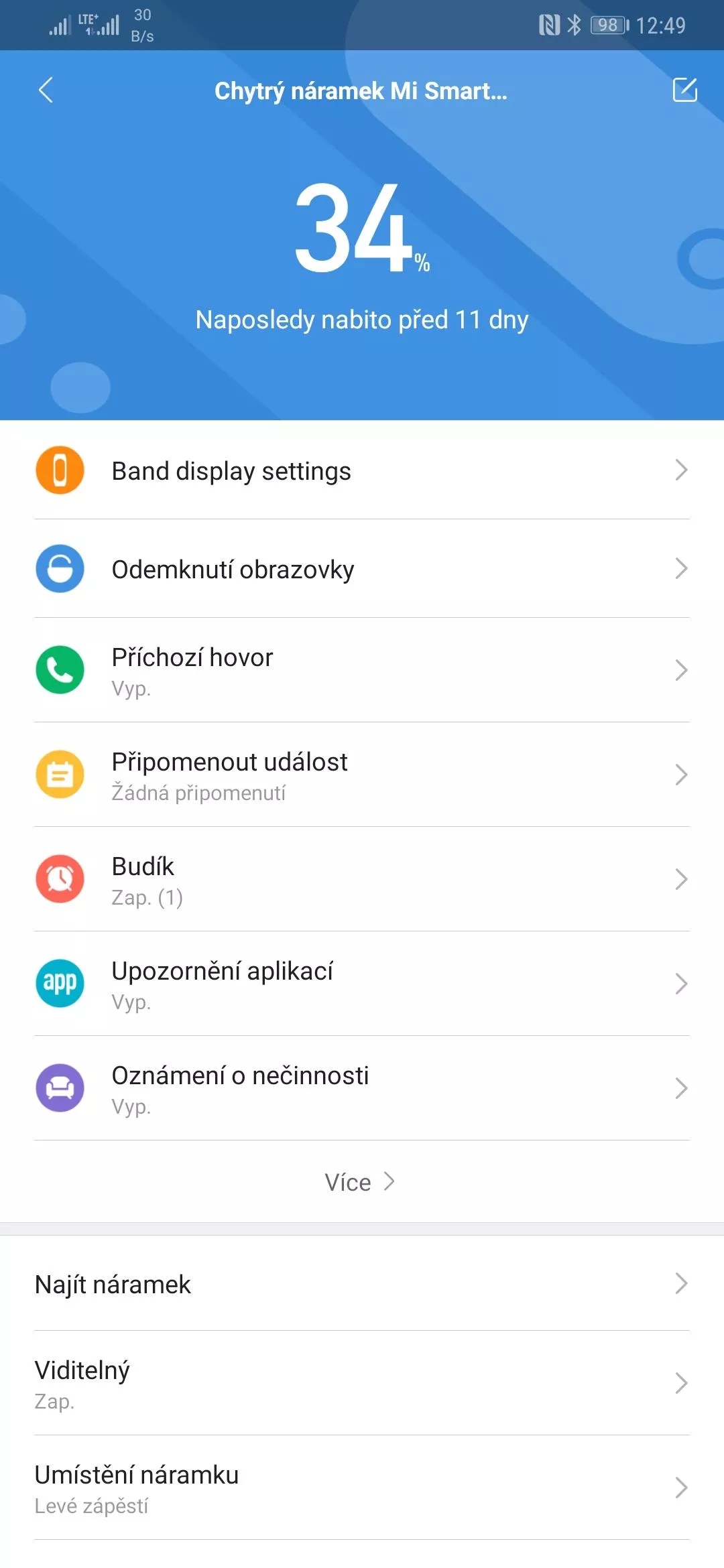Screen dimensions: 724x1568
Task: Tap the edit icon to rename the band
Action: coord(684,89)
